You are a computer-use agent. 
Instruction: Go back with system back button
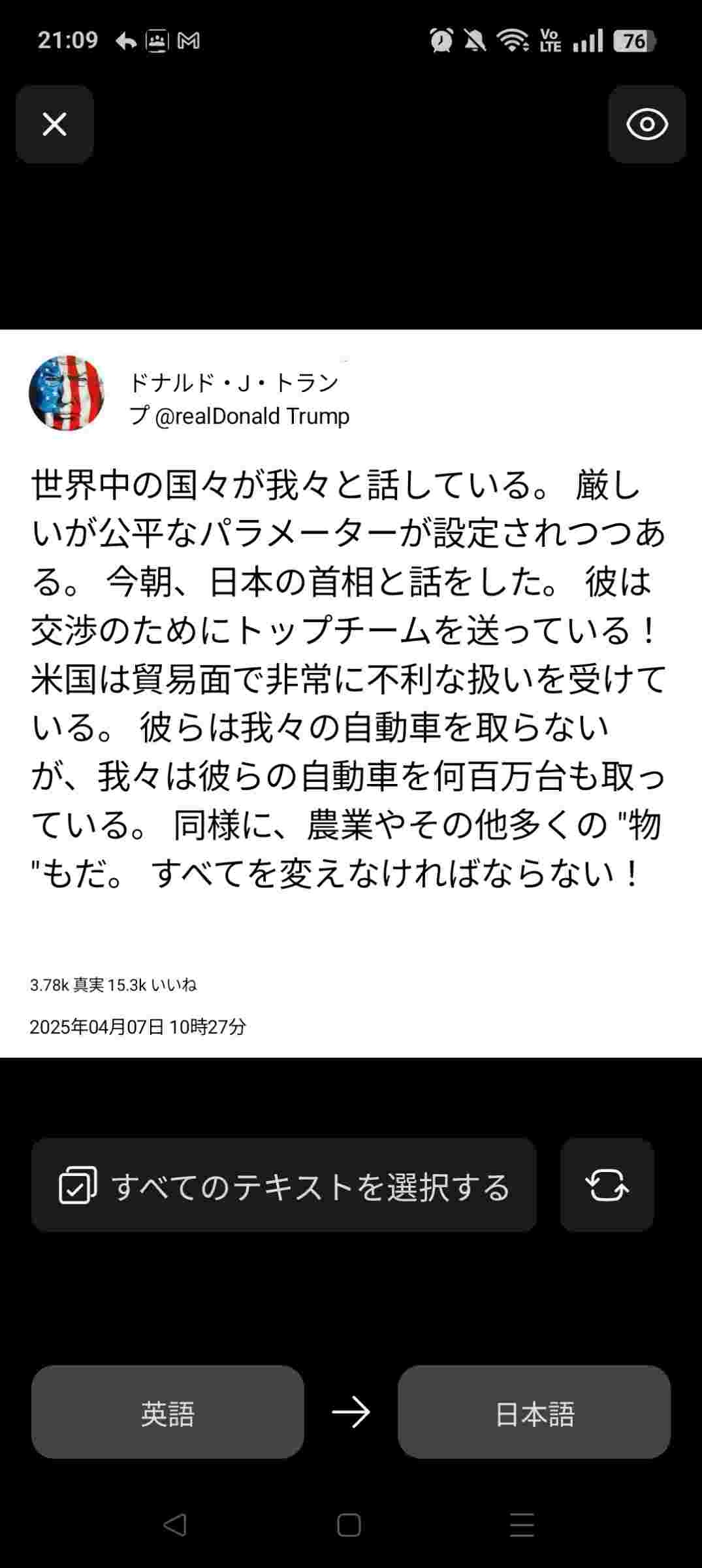174,1525
